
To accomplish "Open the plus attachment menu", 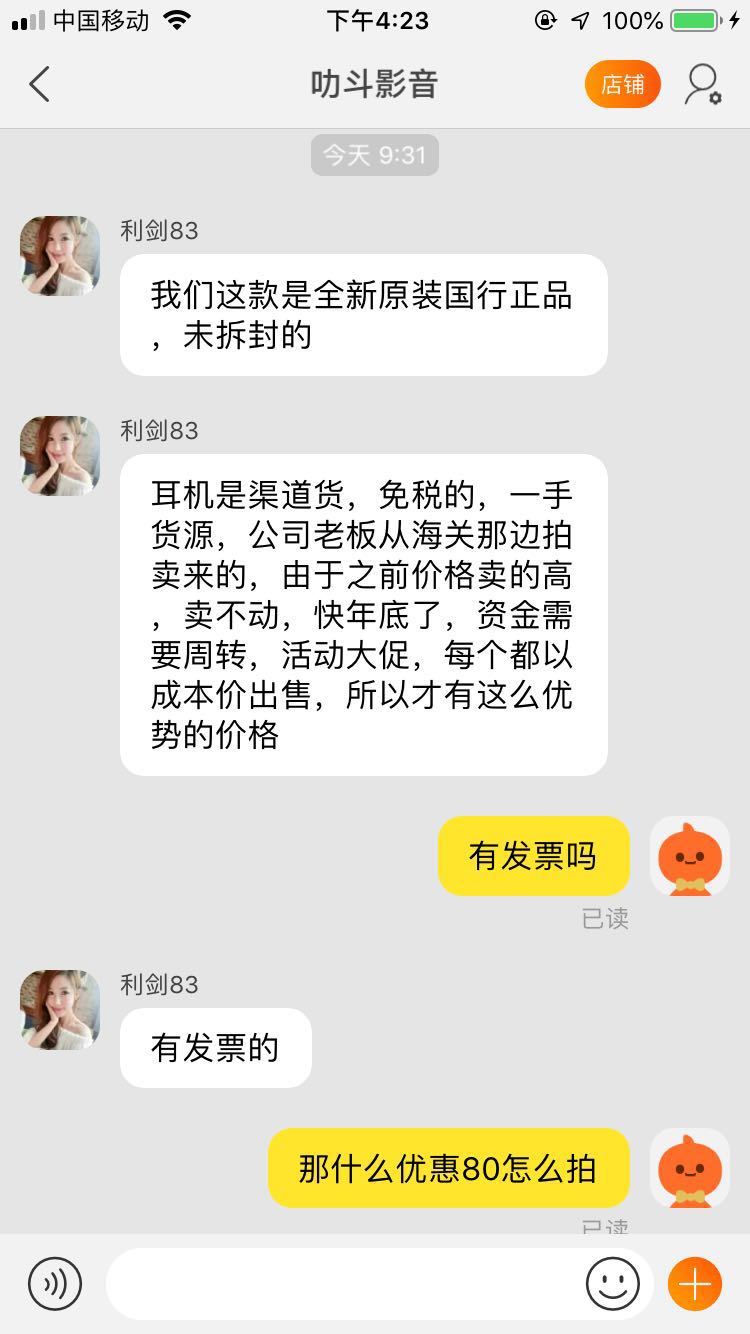I will click(x=695, y=1283).
